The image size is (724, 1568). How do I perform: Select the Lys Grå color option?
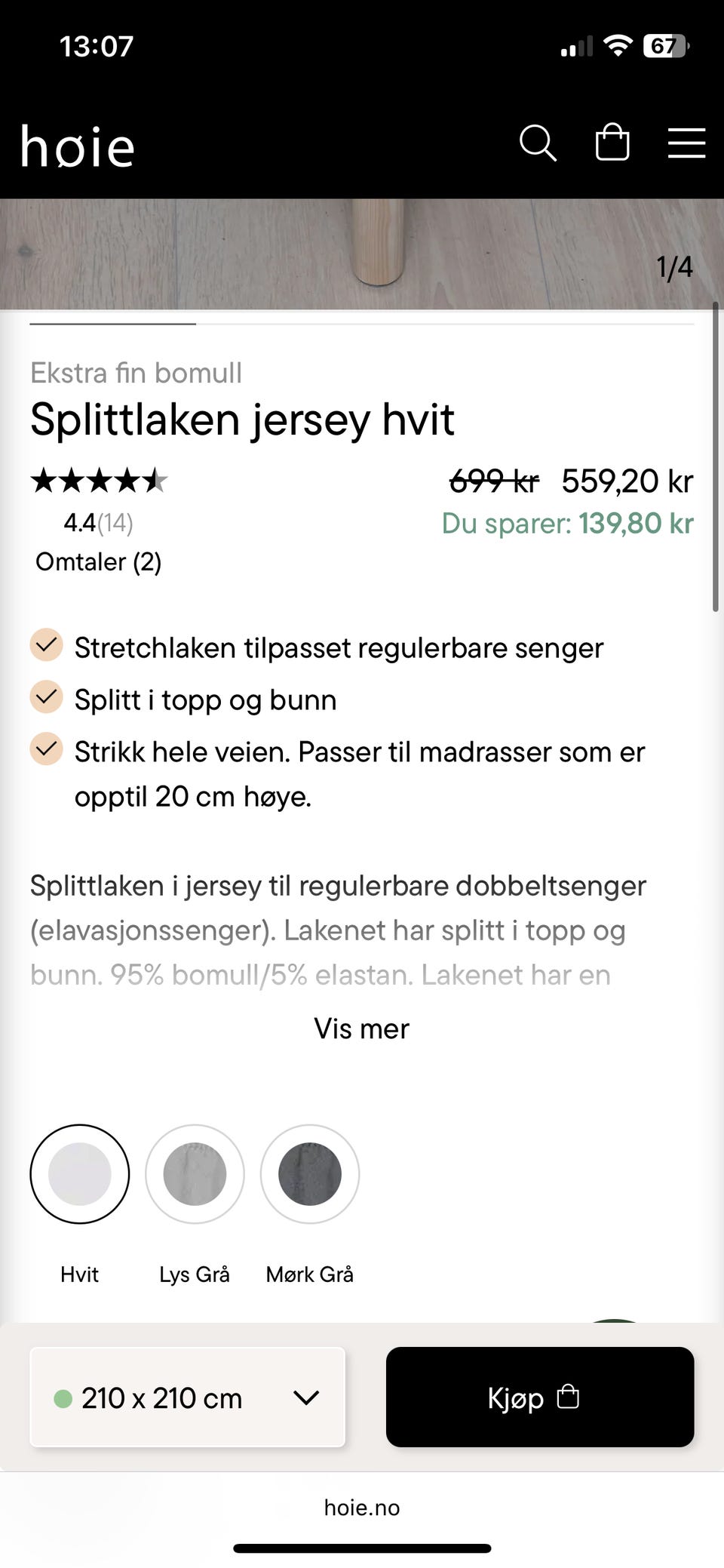[x=195, y=1174]
